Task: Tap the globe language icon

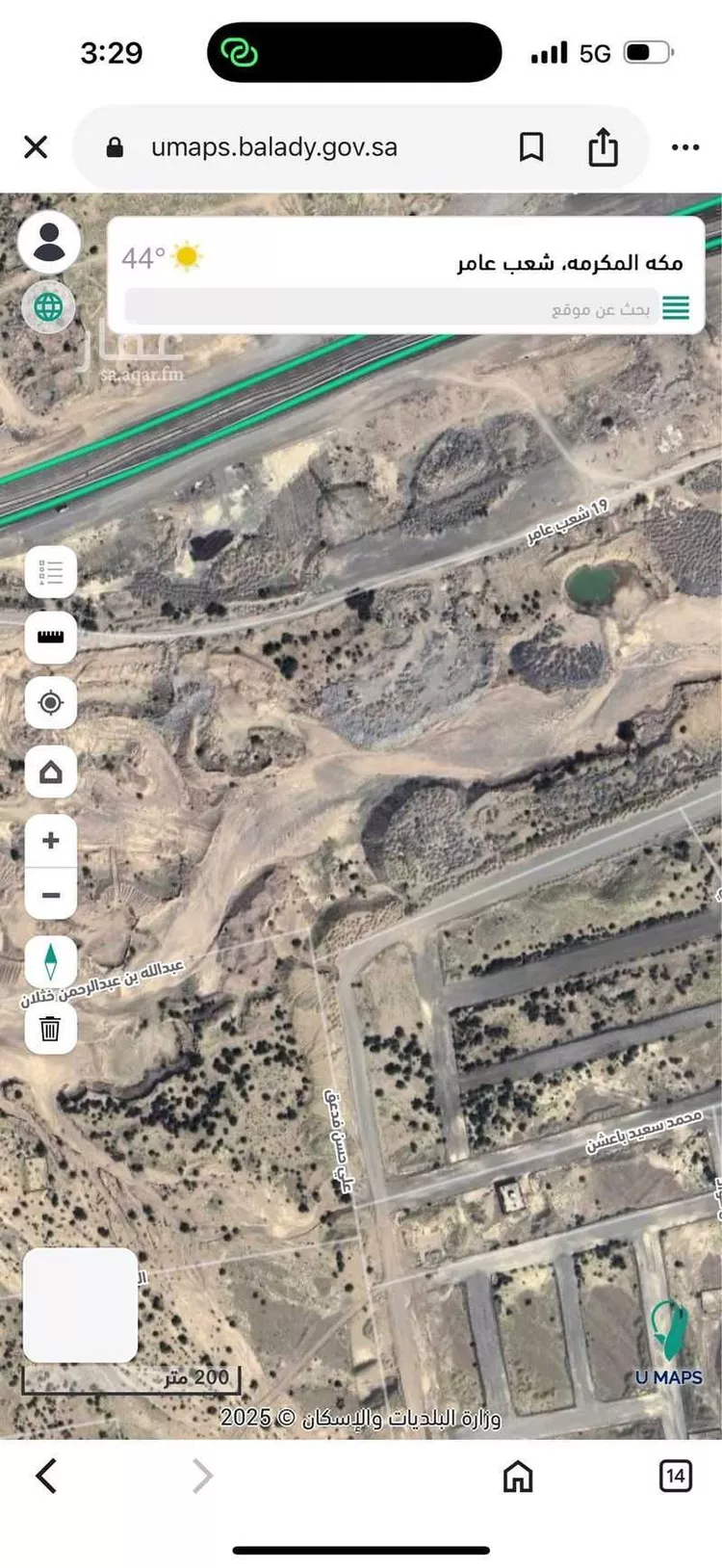Action: point(49,307)
